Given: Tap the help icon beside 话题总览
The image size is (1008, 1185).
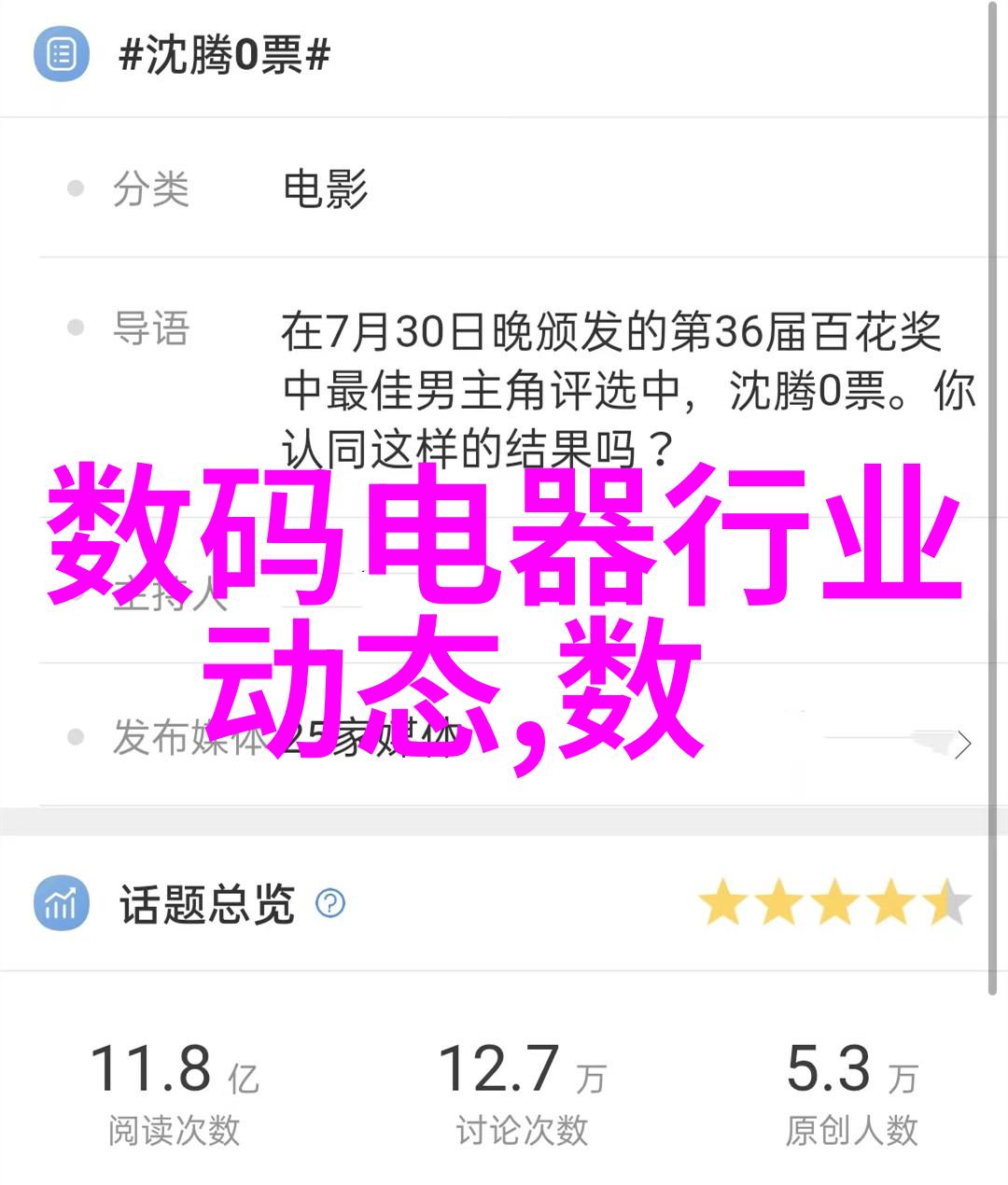Looking at the screenshot, I should pos(330,903).
